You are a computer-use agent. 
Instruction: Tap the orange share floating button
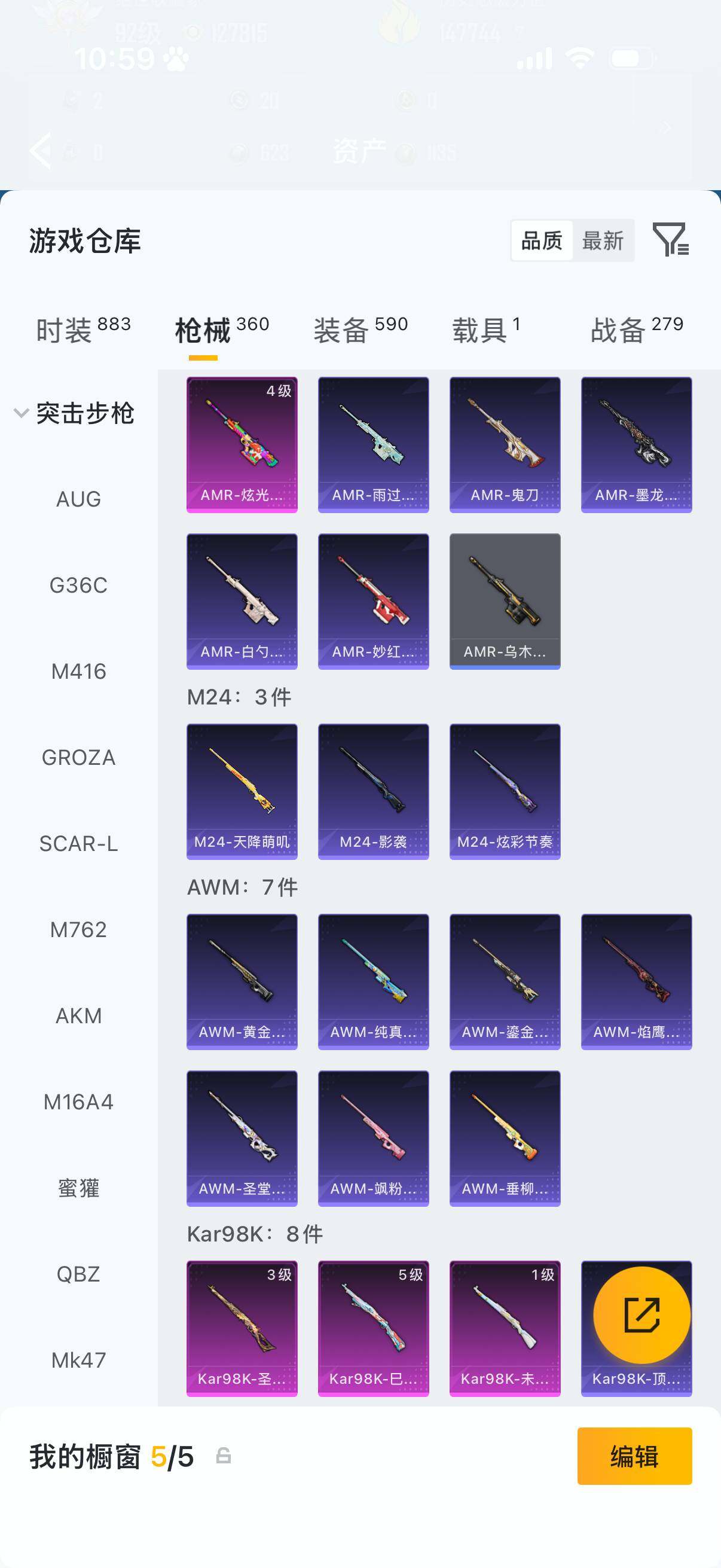click(641, 1315)
